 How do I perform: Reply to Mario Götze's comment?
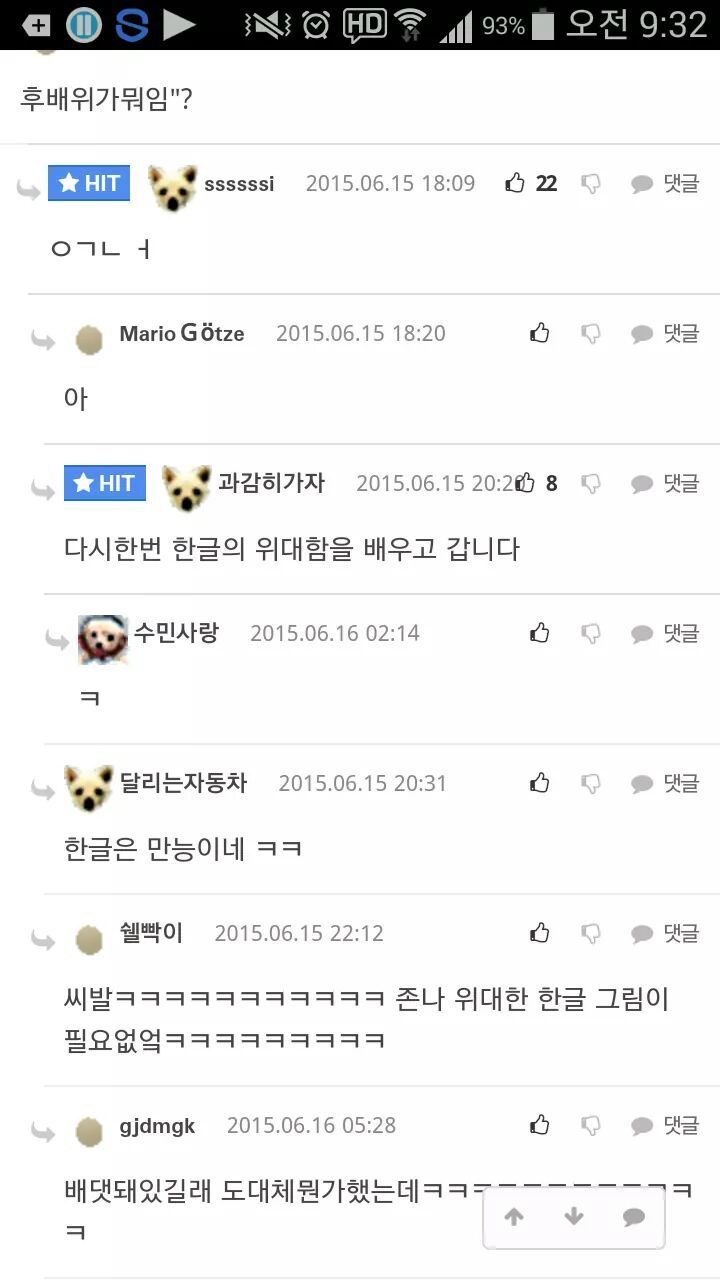coord(665,333)
